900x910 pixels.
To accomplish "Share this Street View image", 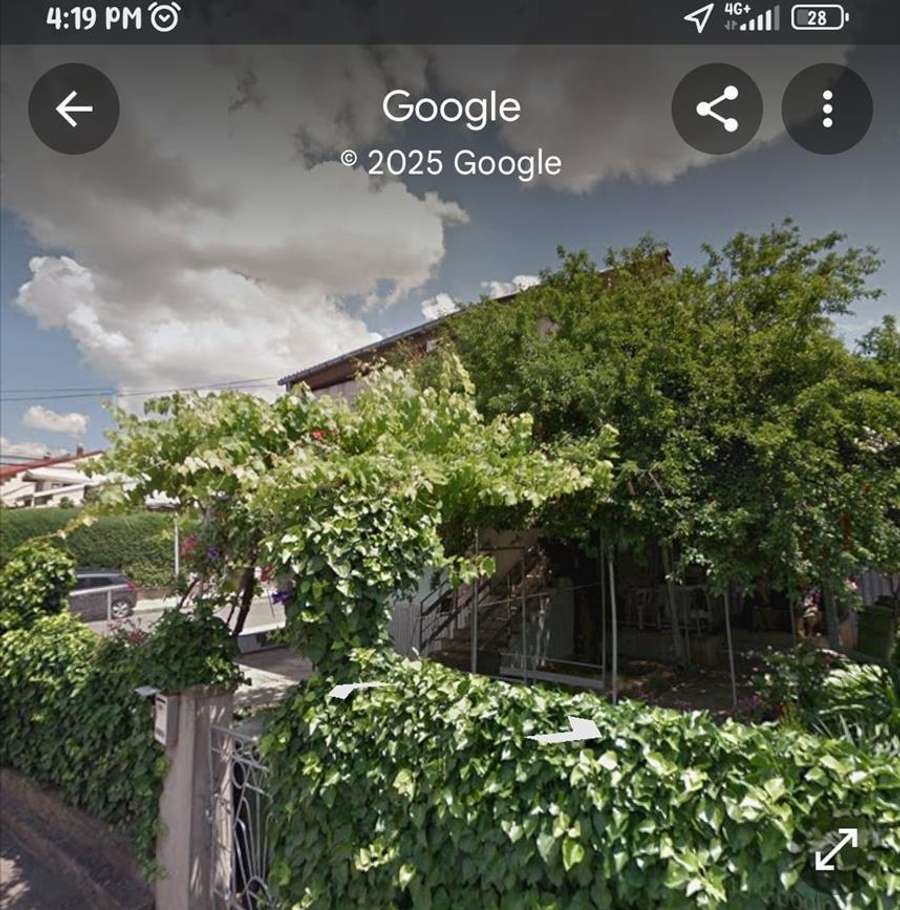I will (717, 109).
